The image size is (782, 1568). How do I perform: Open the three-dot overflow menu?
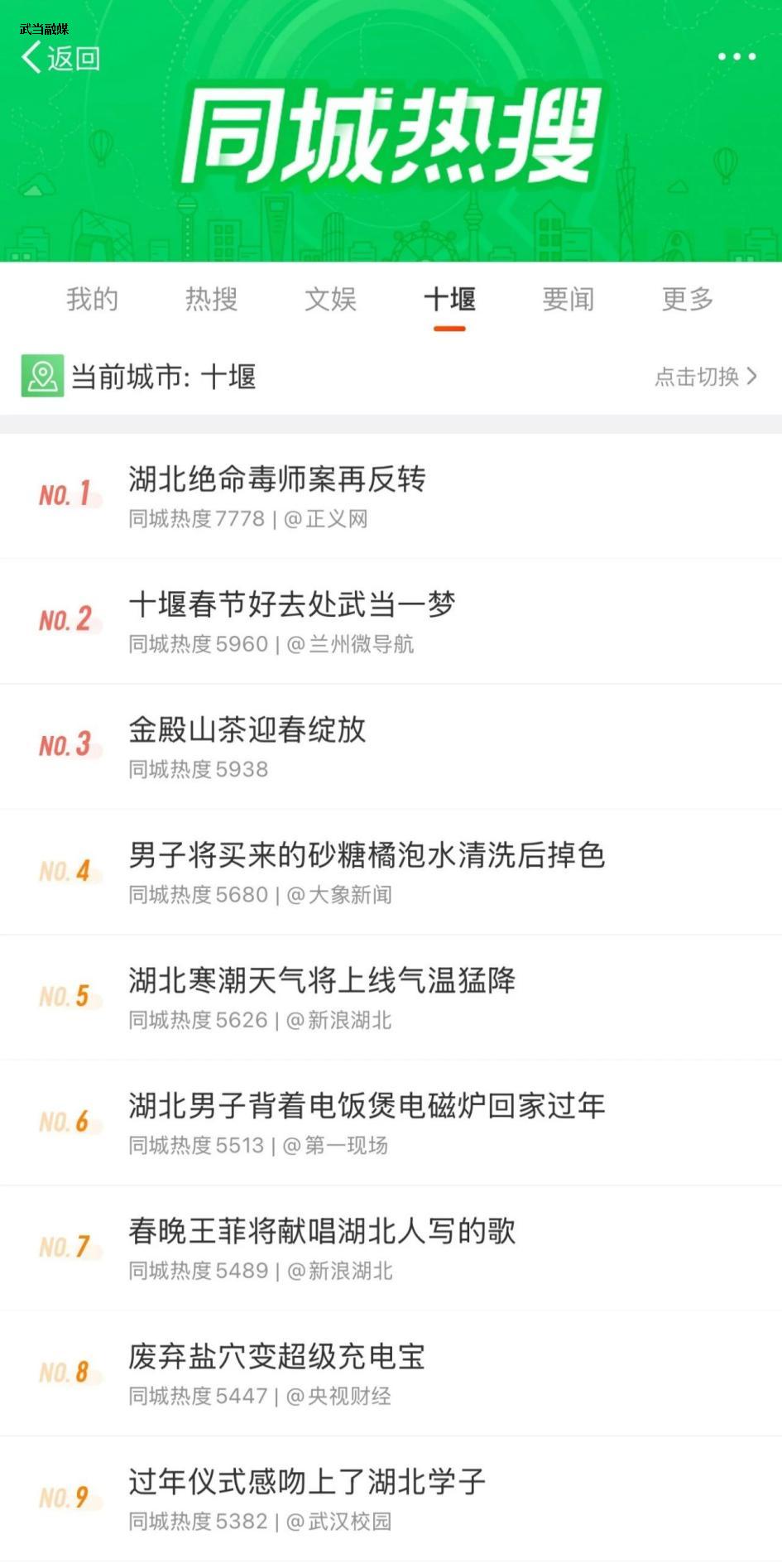(736, 56)
